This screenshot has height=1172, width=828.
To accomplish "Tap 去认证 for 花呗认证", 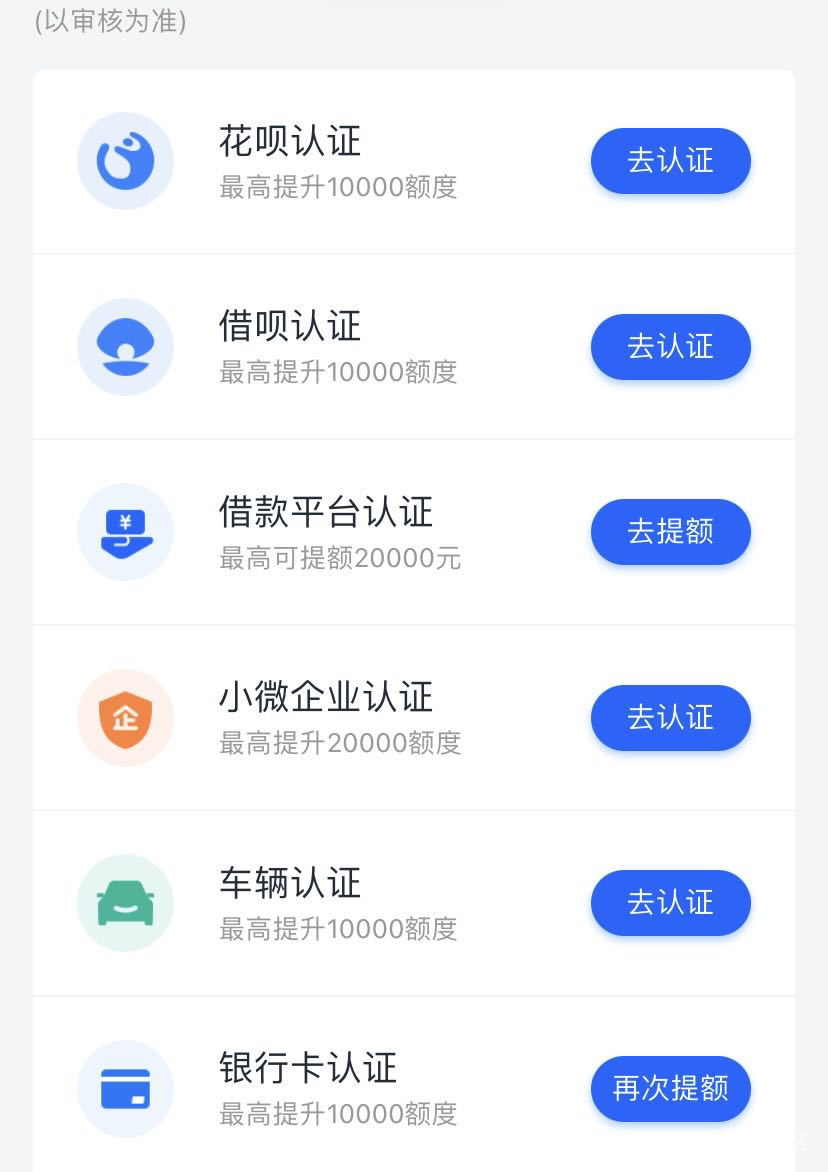I will [670, 161].
